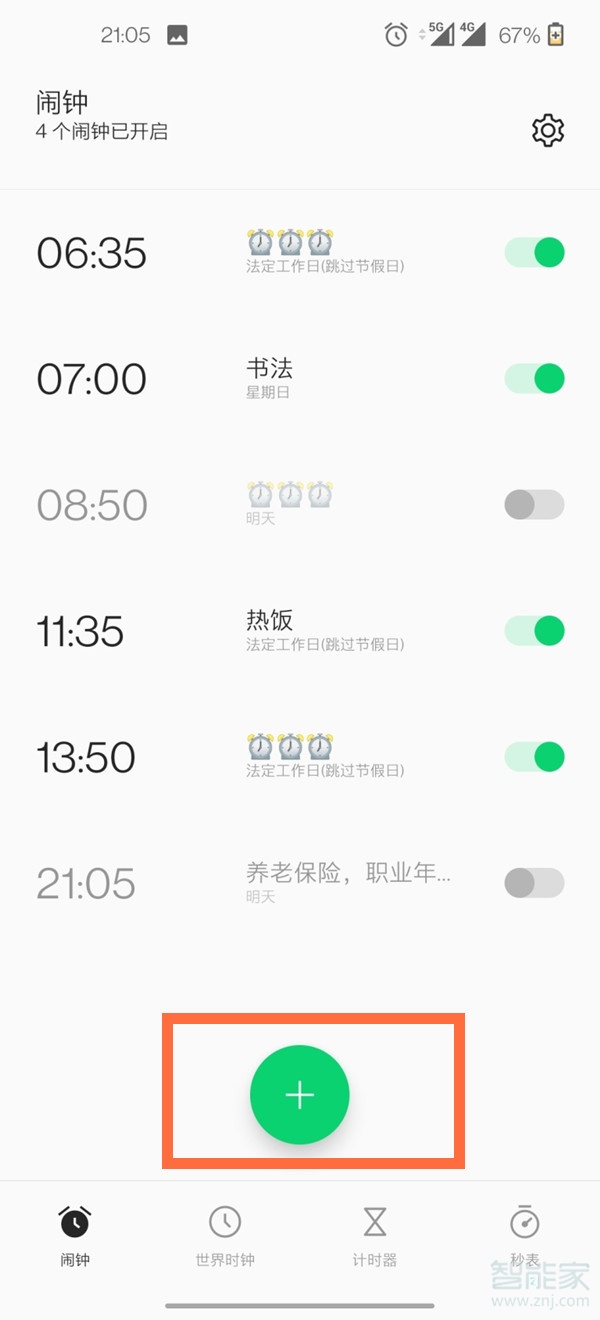This screenshot has width=600, height=1320.
Task: Toggle off the 11:35 热饭 alarm
Action: [535, 631]
